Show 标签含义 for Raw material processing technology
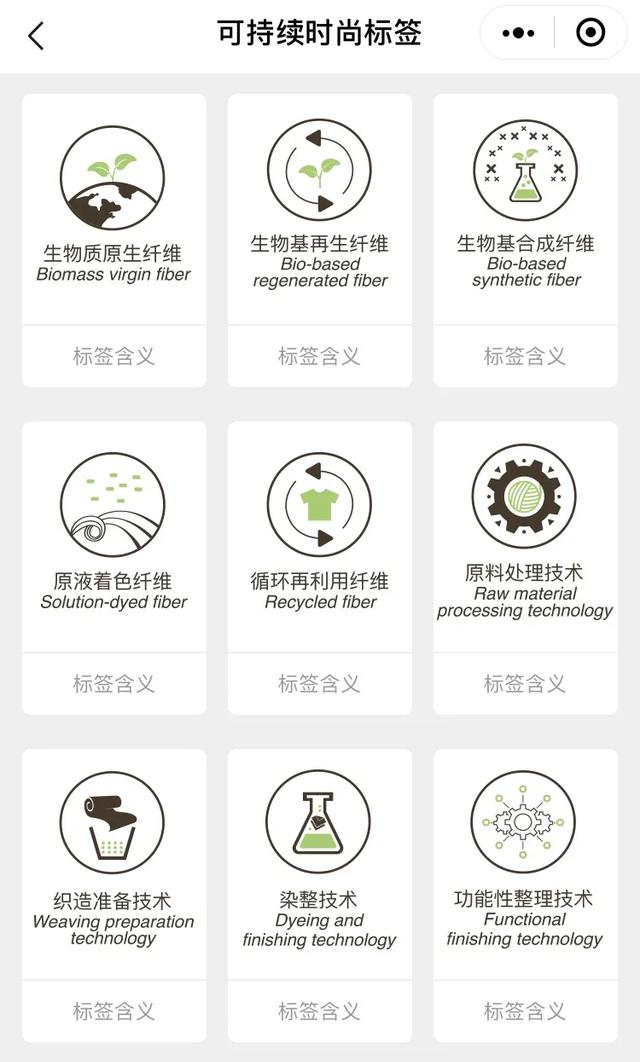640x1062 pixels. (526, 684)
